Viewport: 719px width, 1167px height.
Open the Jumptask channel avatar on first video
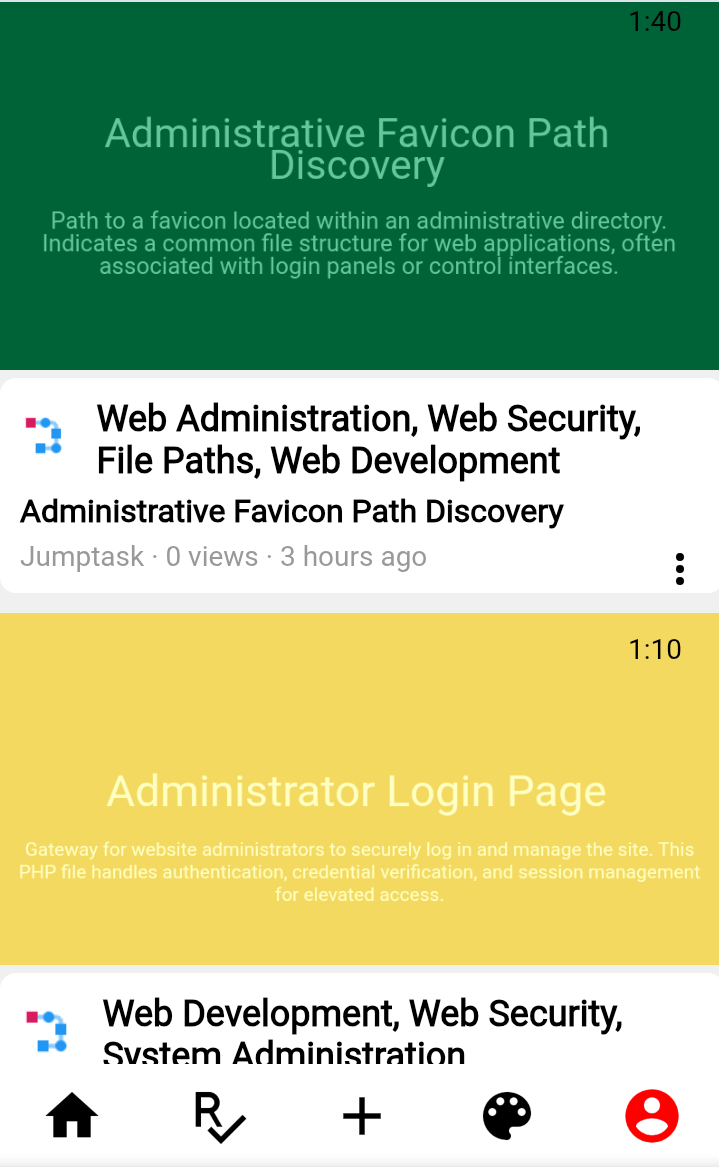(45, 436)
